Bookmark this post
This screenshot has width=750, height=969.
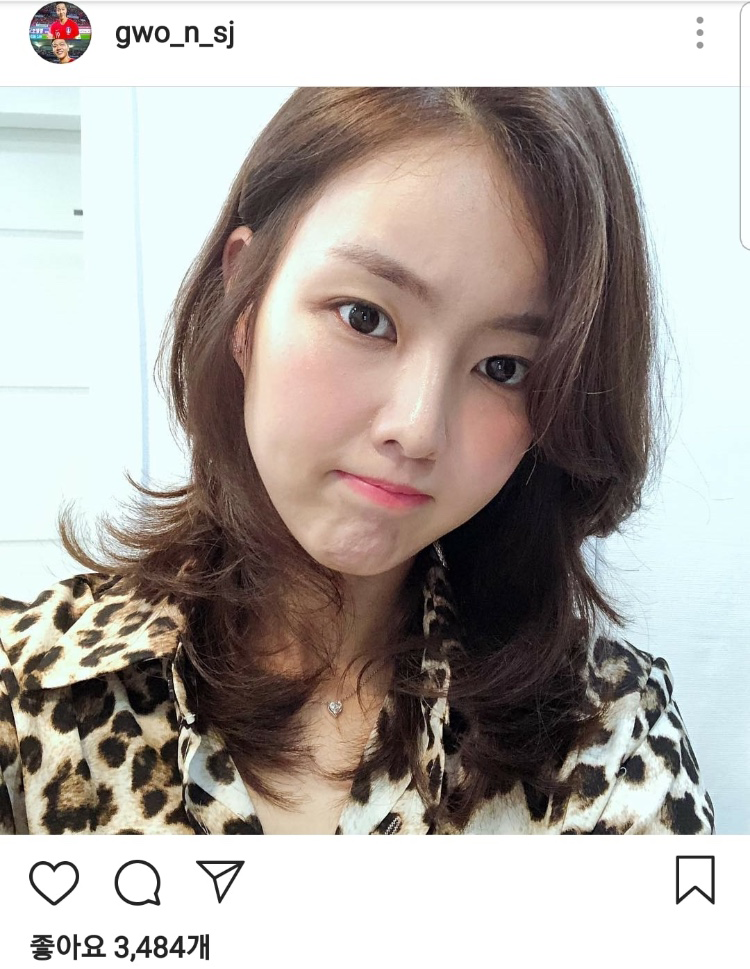(x=695, y=880)
